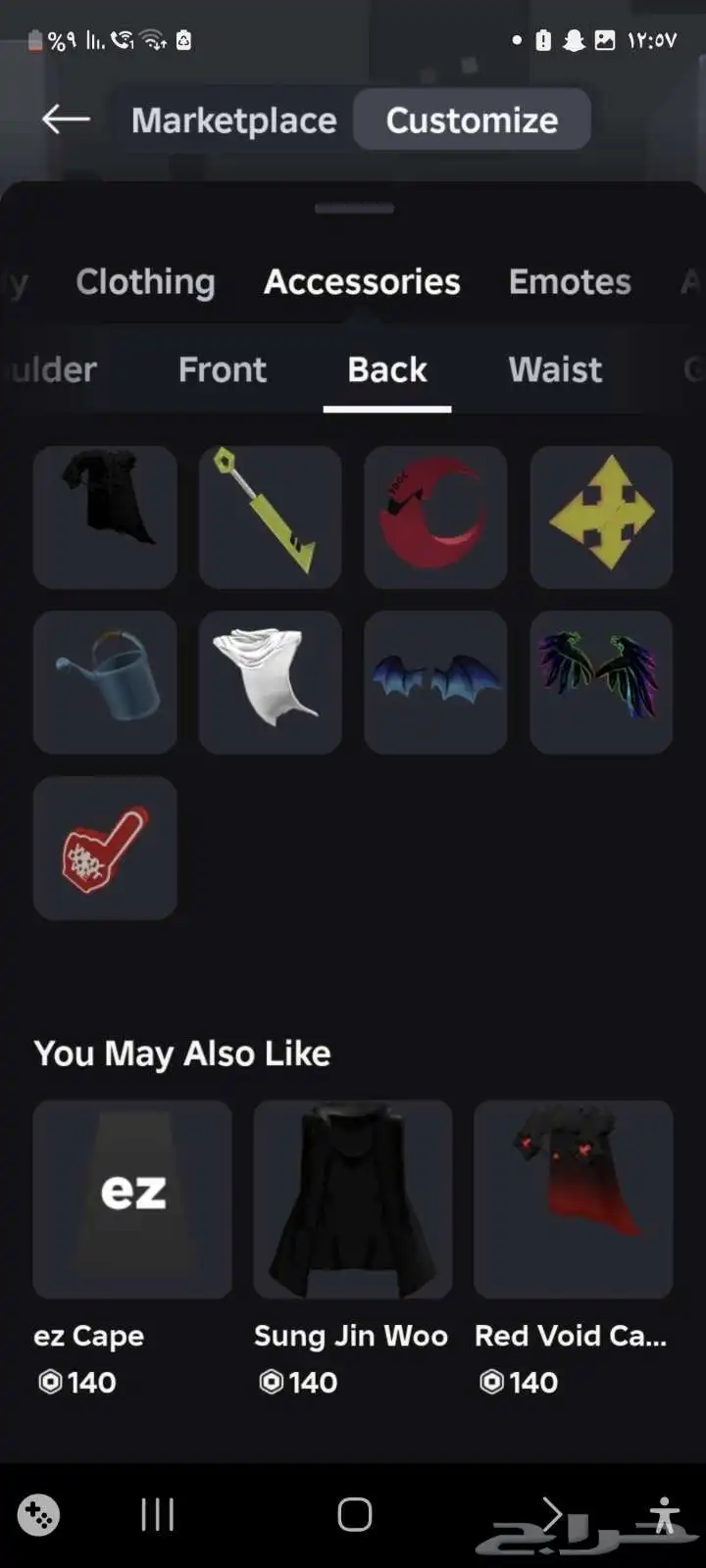This screenshot has height=1568, width=706.
Task: Equip the blue watering can item
Action: click(105, 682)
